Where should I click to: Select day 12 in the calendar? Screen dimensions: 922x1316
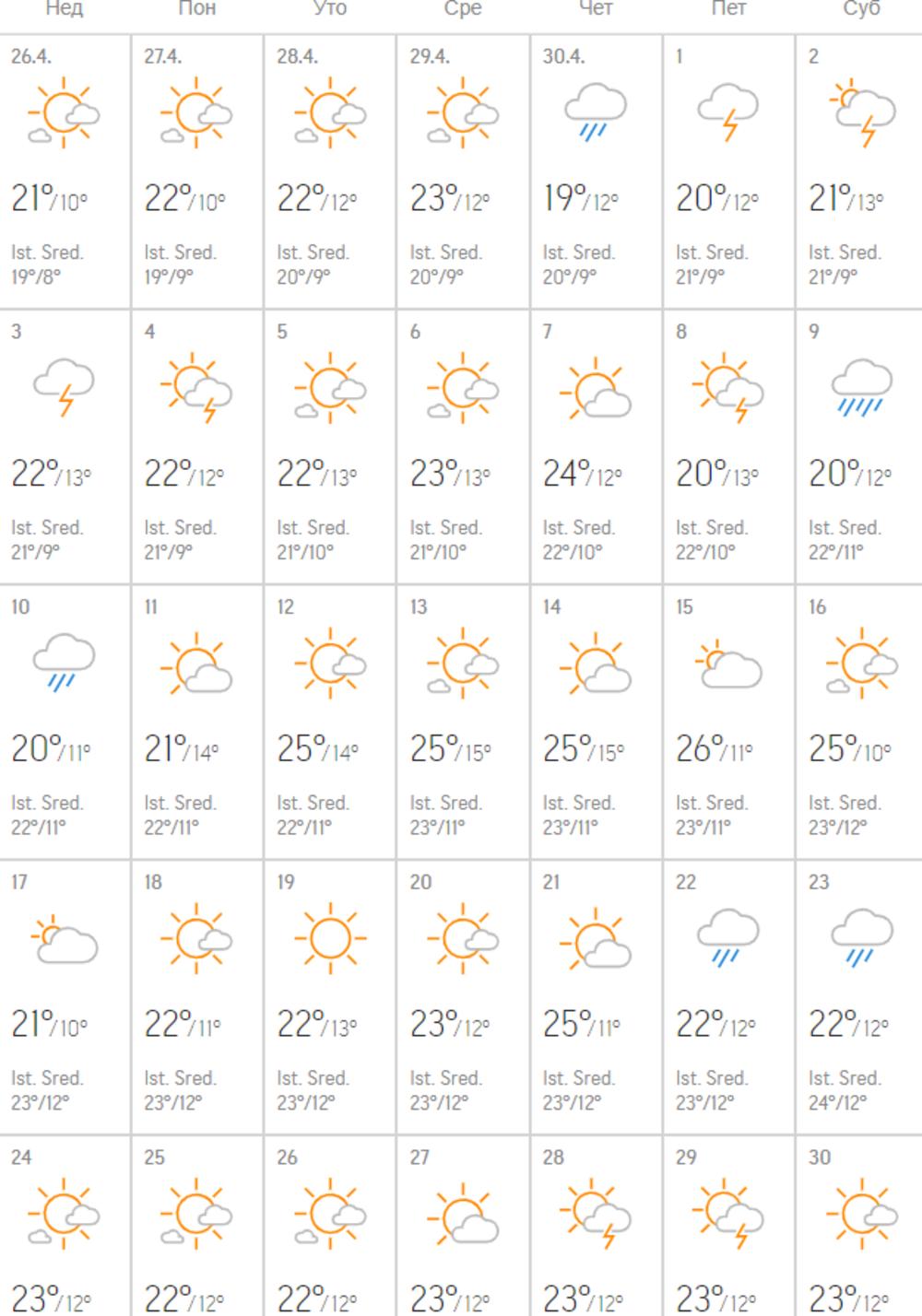[x=330, y=722]
